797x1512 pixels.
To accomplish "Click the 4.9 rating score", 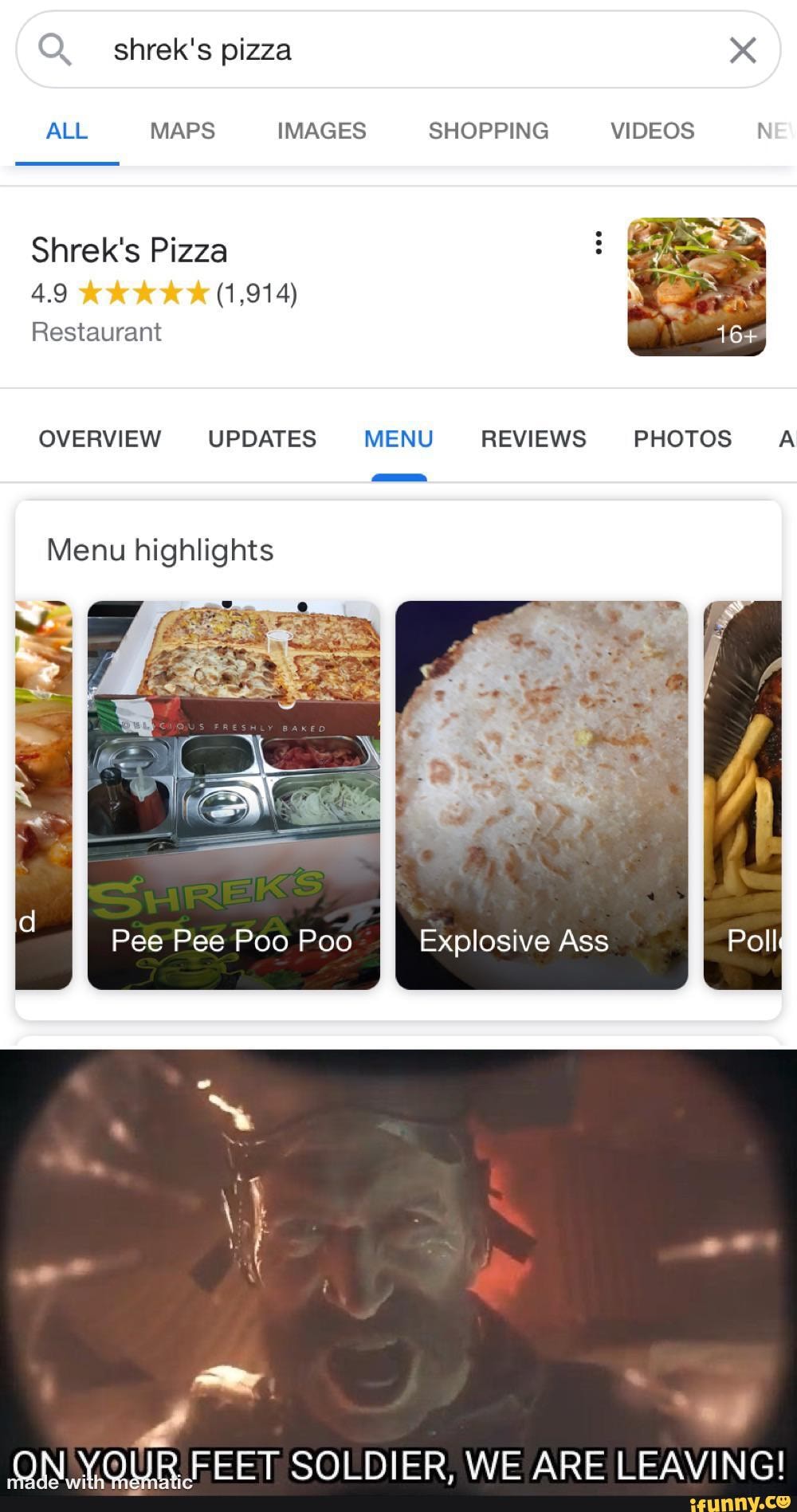I will pos(48,293).
